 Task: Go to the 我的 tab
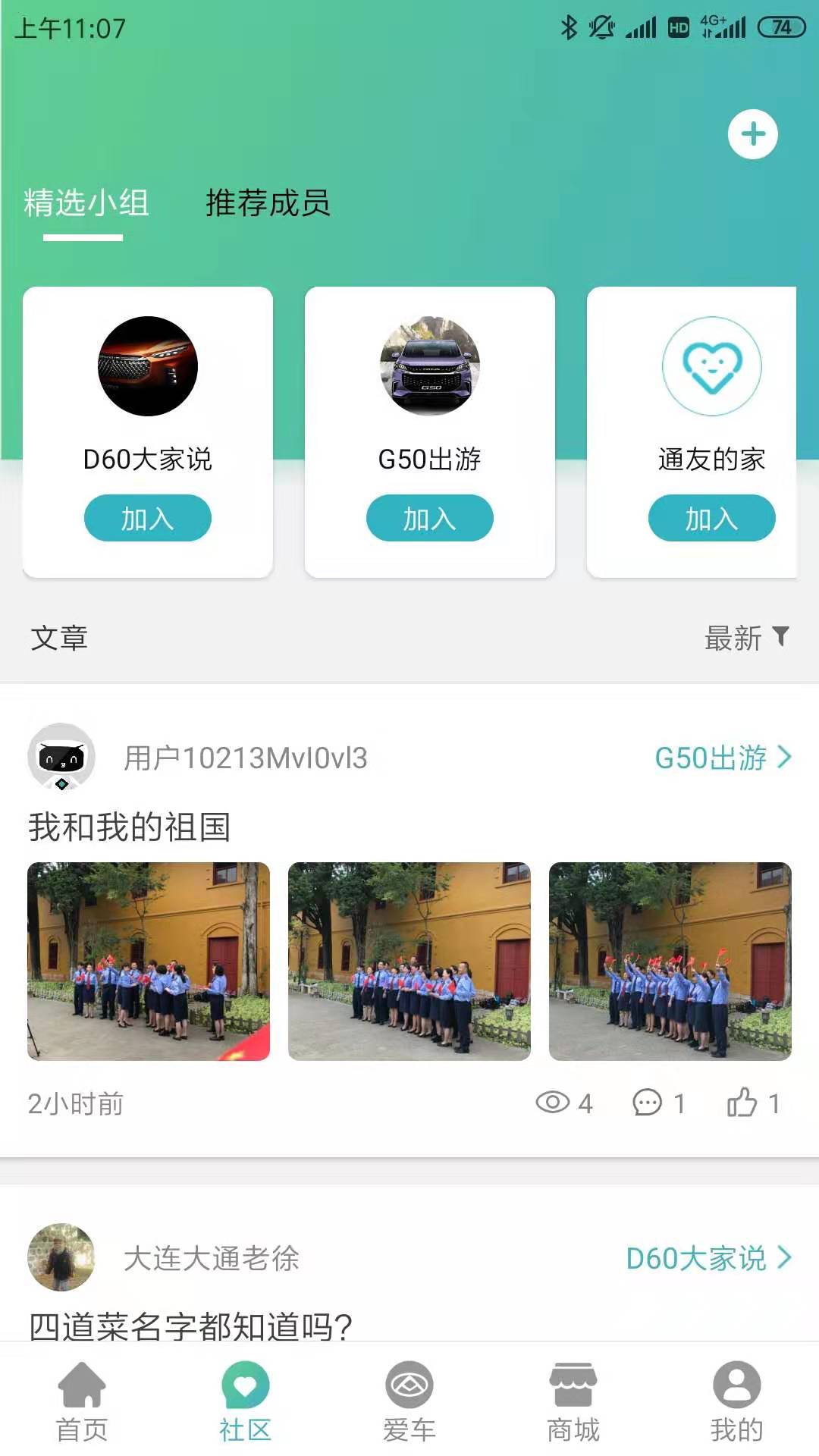point(736,1401)
